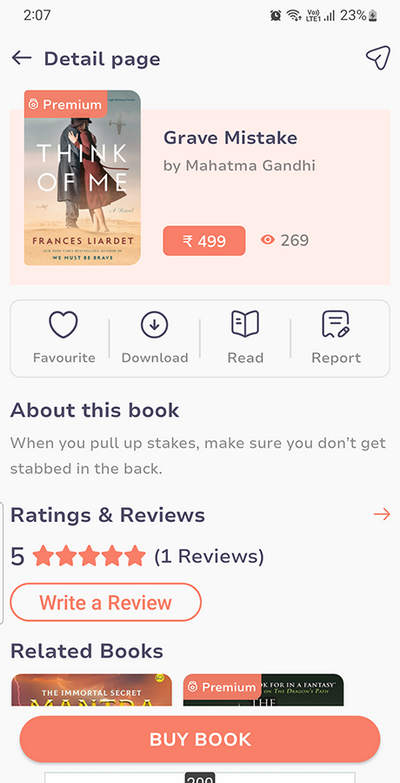View the Think of Me book cover
The image size is (400, 783).
pyautogui.click(x=82, y=178)
